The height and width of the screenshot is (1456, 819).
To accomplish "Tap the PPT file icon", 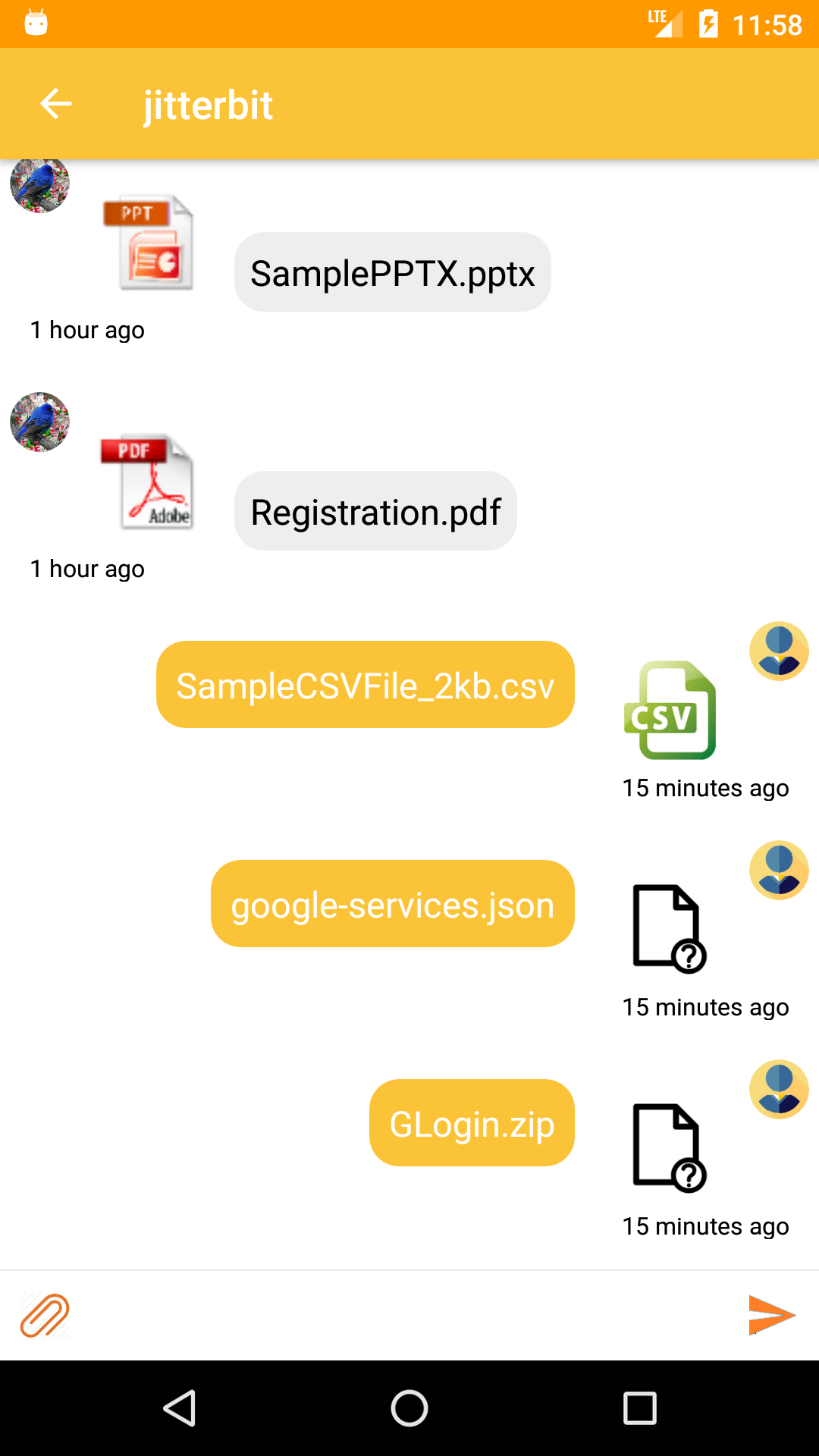I will point(149,243).
